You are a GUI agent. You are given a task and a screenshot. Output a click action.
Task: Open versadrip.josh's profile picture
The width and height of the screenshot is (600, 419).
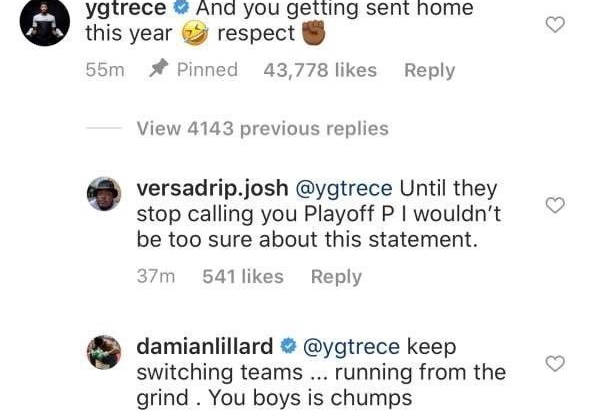tap(107, 194)
